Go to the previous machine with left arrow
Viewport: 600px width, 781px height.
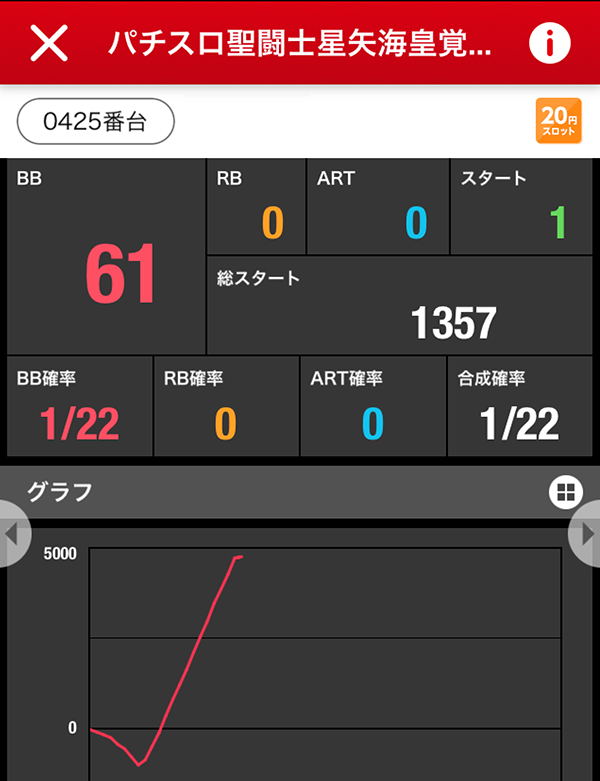click(x=12, y=532)
